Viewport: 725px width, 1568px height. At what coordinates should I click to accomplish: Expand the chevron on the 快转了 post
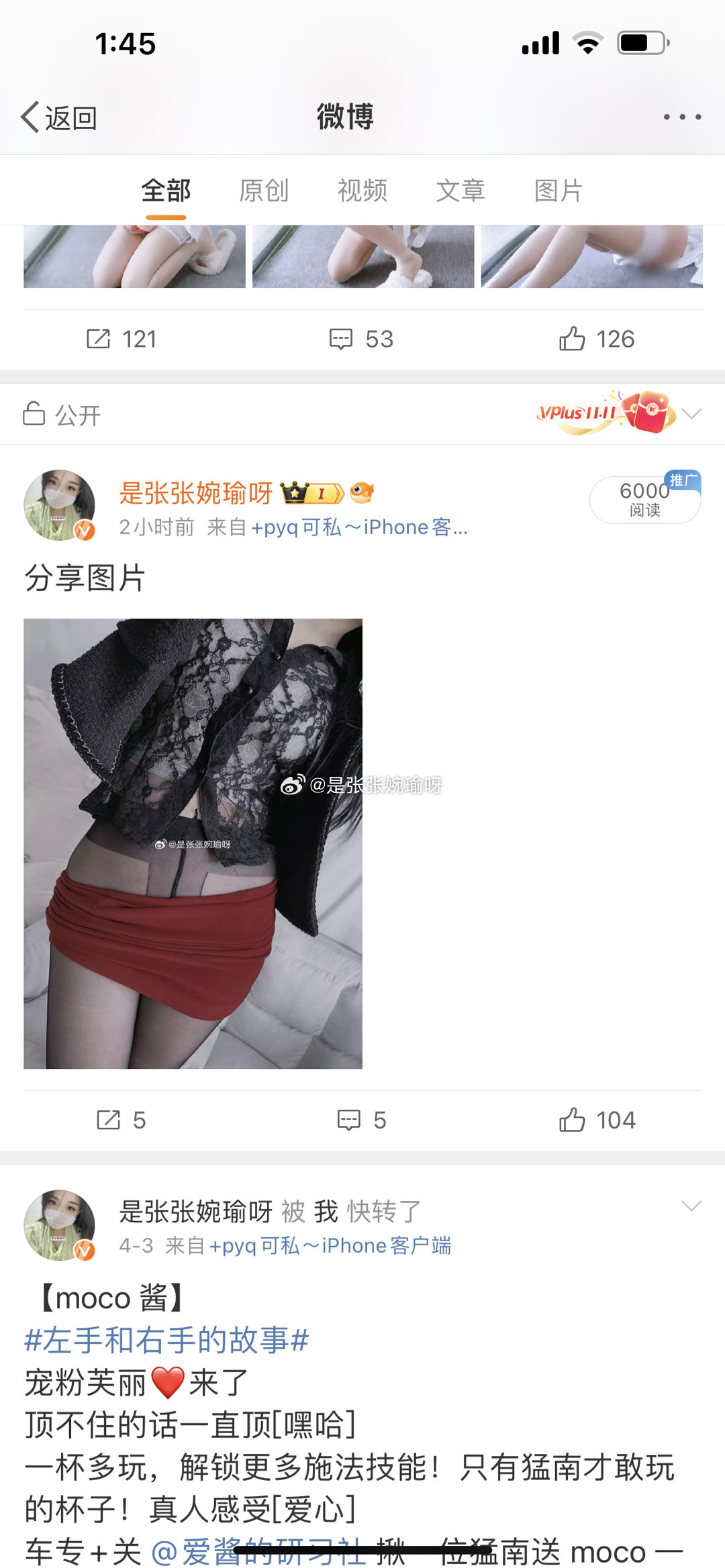pos(691,1206)
